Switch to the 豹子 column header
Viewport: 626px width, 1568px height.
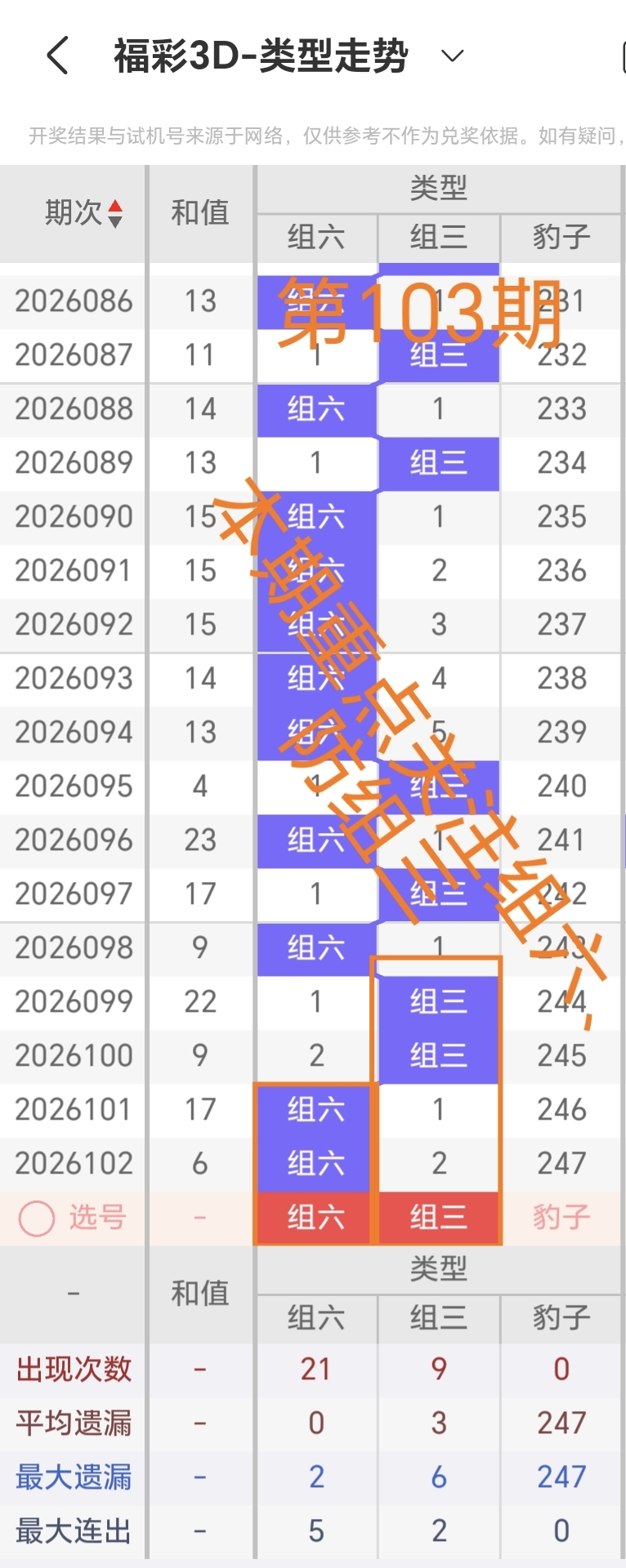561,238
